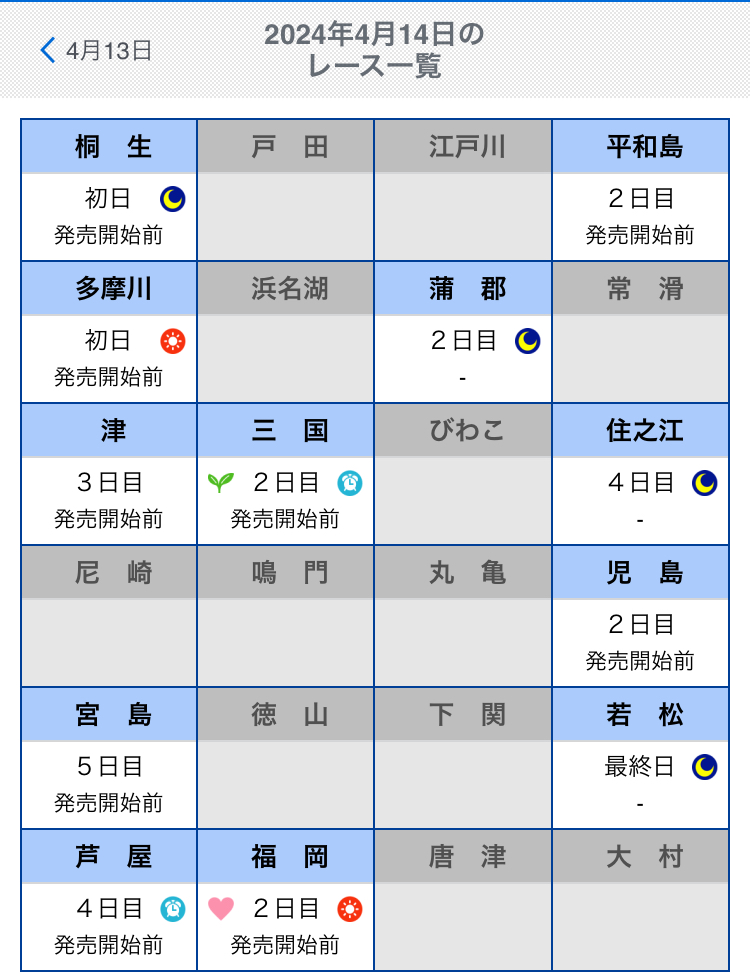View races at 津
This screenshot has height=980, width=750.
(x=109, y=474)
